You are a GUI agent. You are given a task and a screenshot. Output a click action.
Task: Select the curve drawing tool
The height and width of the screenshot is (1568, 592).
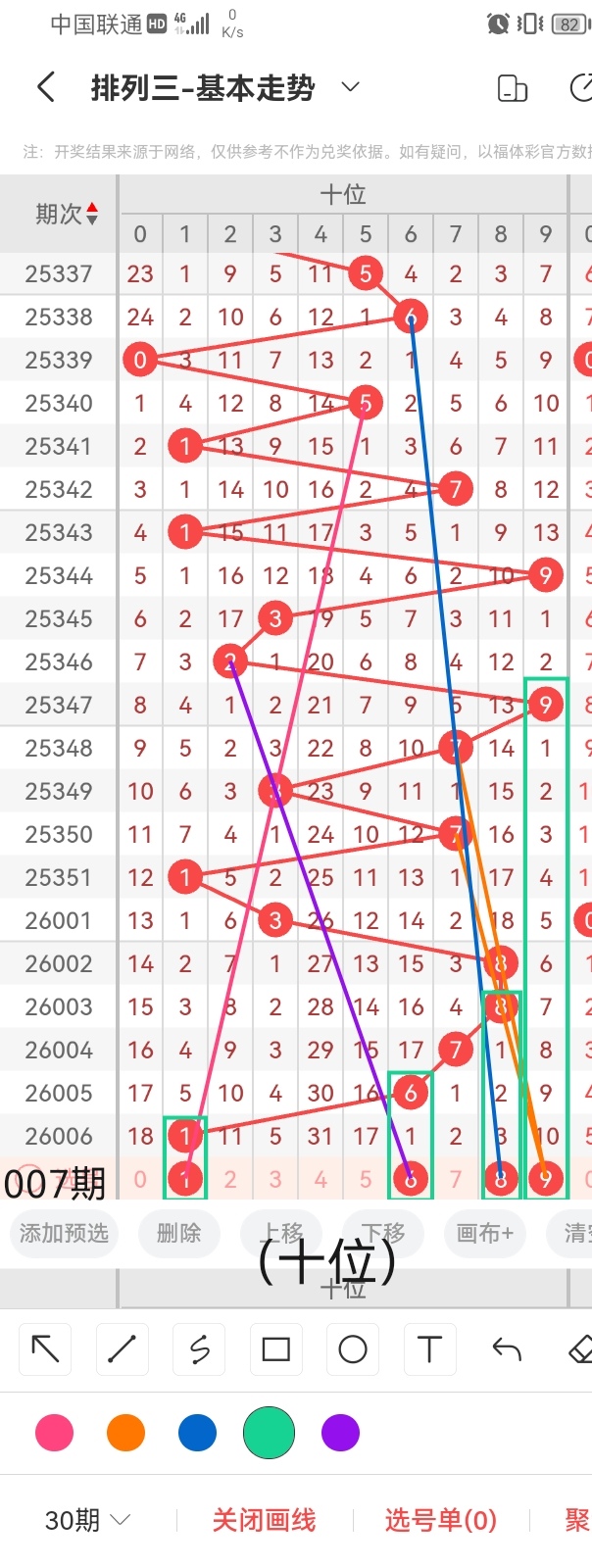coord(199,1349)
